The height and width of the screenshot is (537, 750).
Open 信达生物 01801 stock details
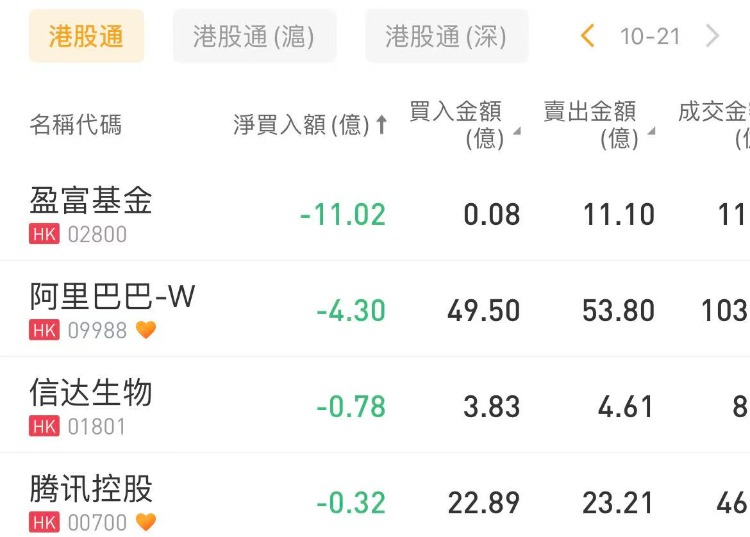point(91,405)
